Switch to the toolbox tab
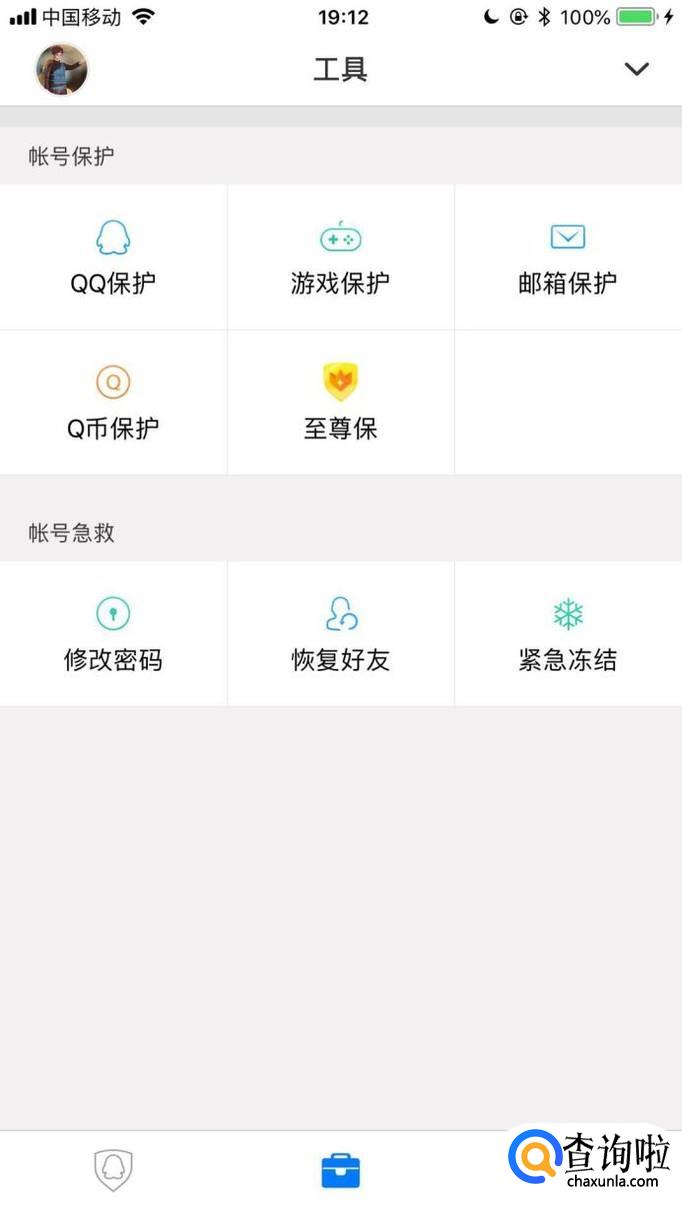 340,1169
